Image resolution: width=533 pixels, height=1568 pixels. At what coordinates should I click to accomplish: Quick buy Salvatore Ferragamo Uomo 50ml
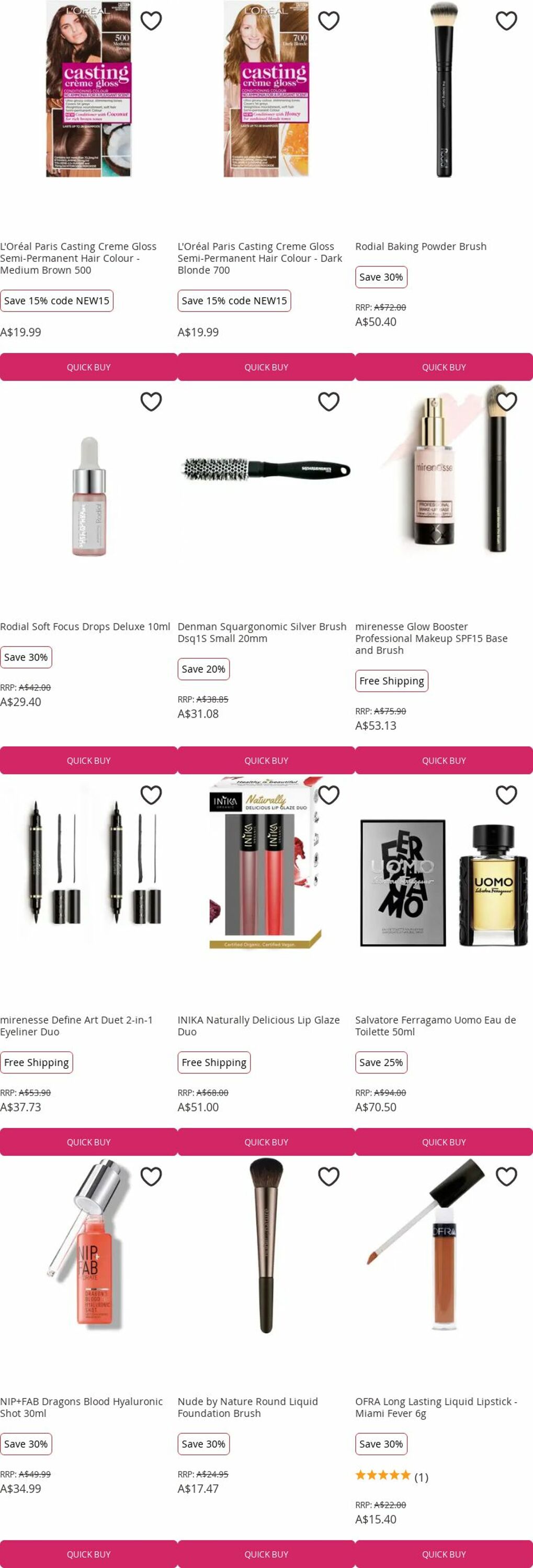pos(444,1142)
